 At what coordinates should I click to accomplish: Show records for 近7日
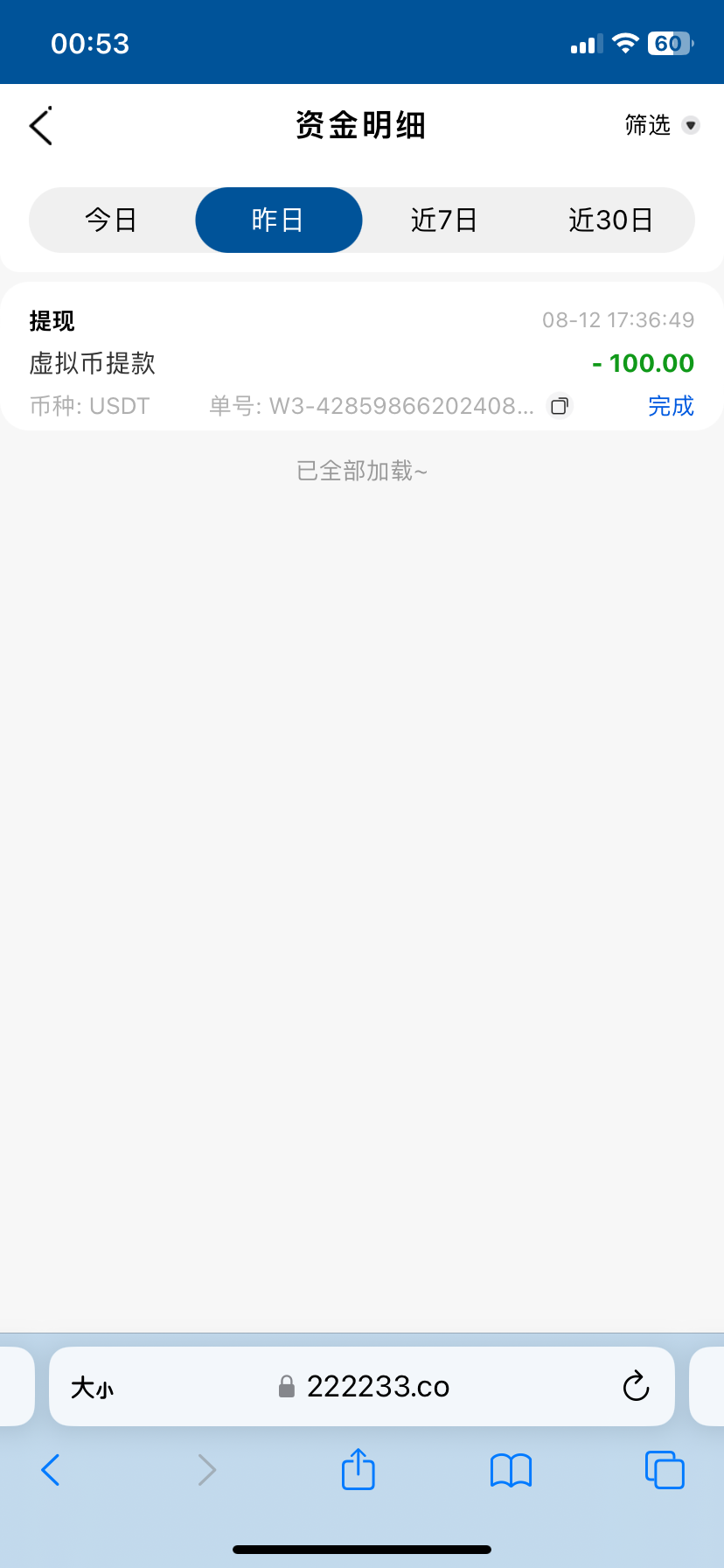(444, 220)
